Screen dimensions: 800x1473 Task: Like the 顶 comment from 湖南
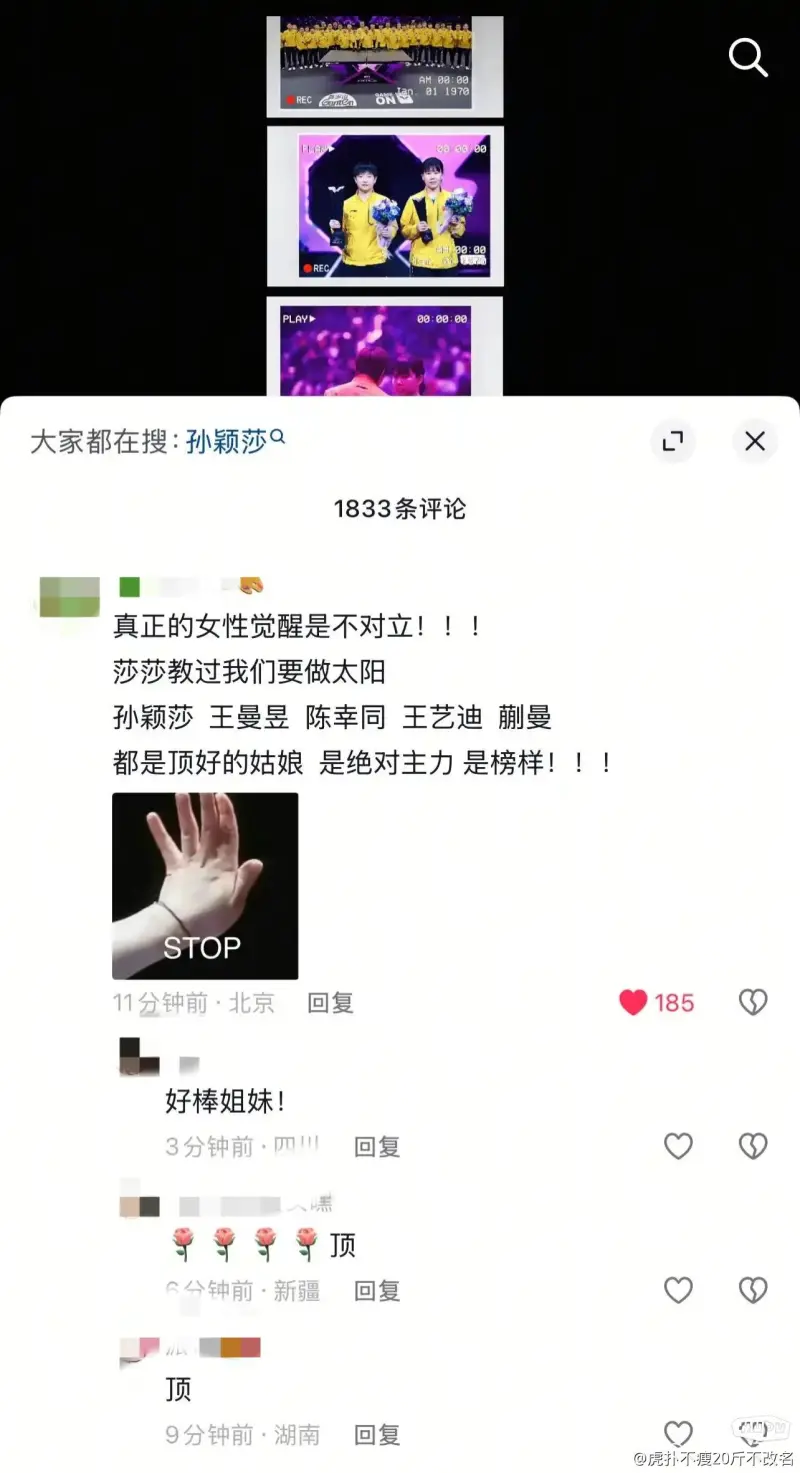[x=678, y=1434]
